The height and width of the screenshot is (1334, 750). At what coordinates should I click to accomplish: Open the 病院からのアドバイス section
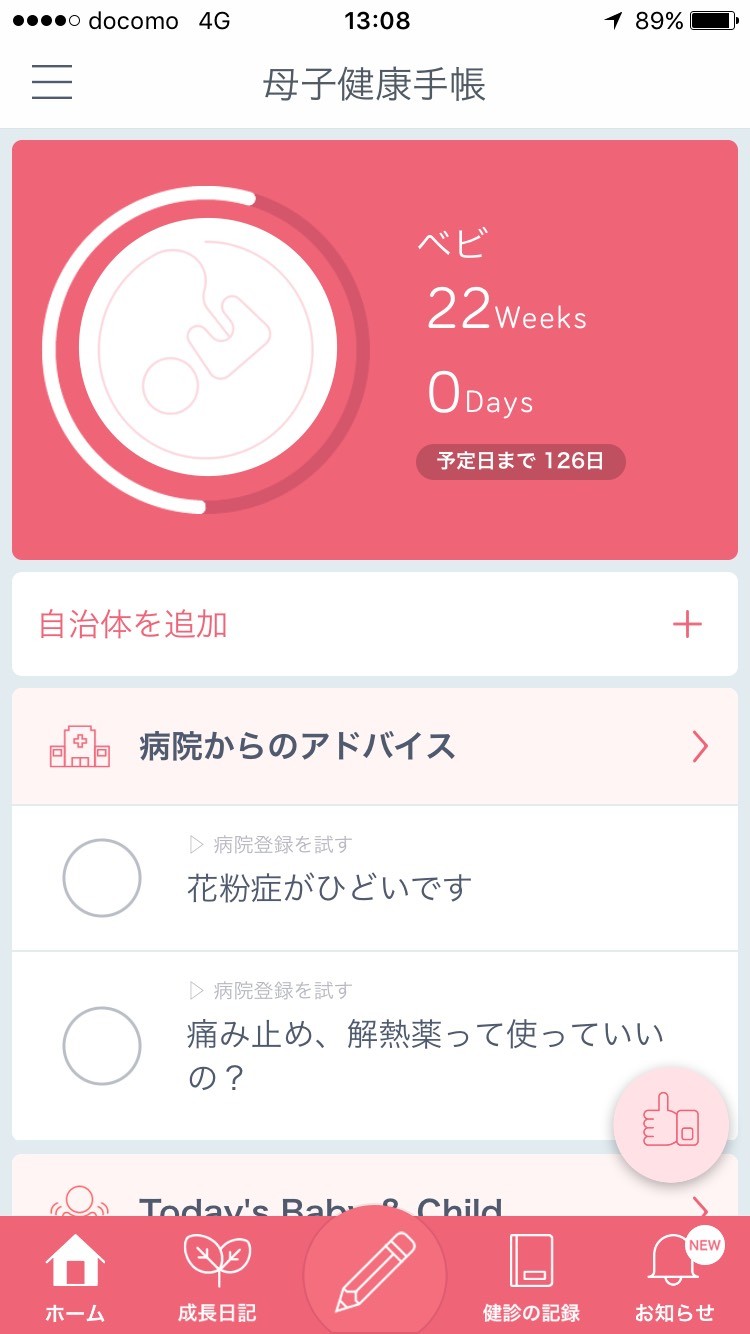tap(375, 747)
